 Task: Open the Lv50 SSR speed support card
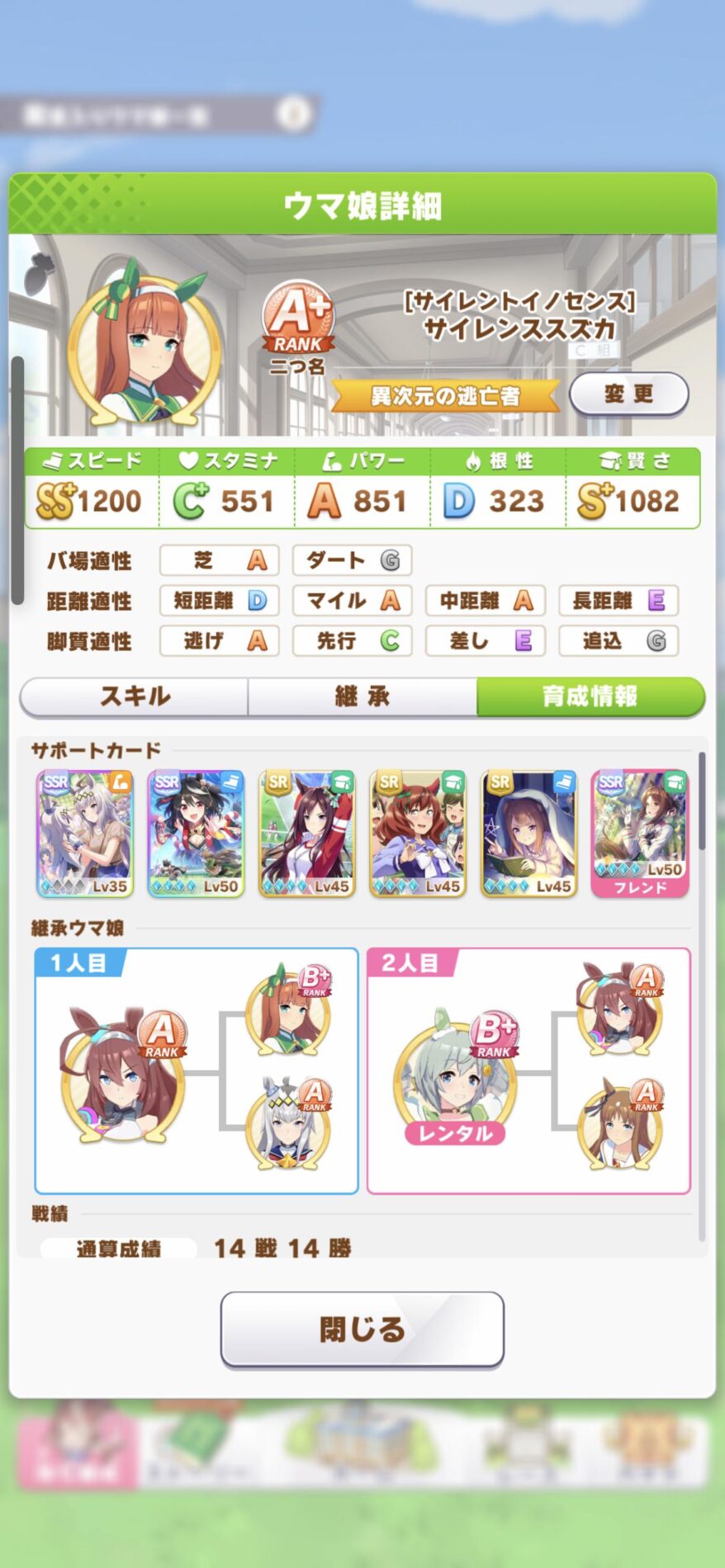pyautogui.click(x=196, y=834)
